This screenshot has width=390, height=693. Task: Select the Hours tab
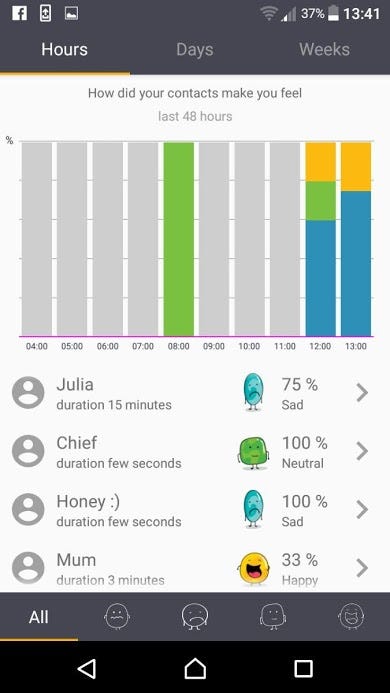[65, 50]
